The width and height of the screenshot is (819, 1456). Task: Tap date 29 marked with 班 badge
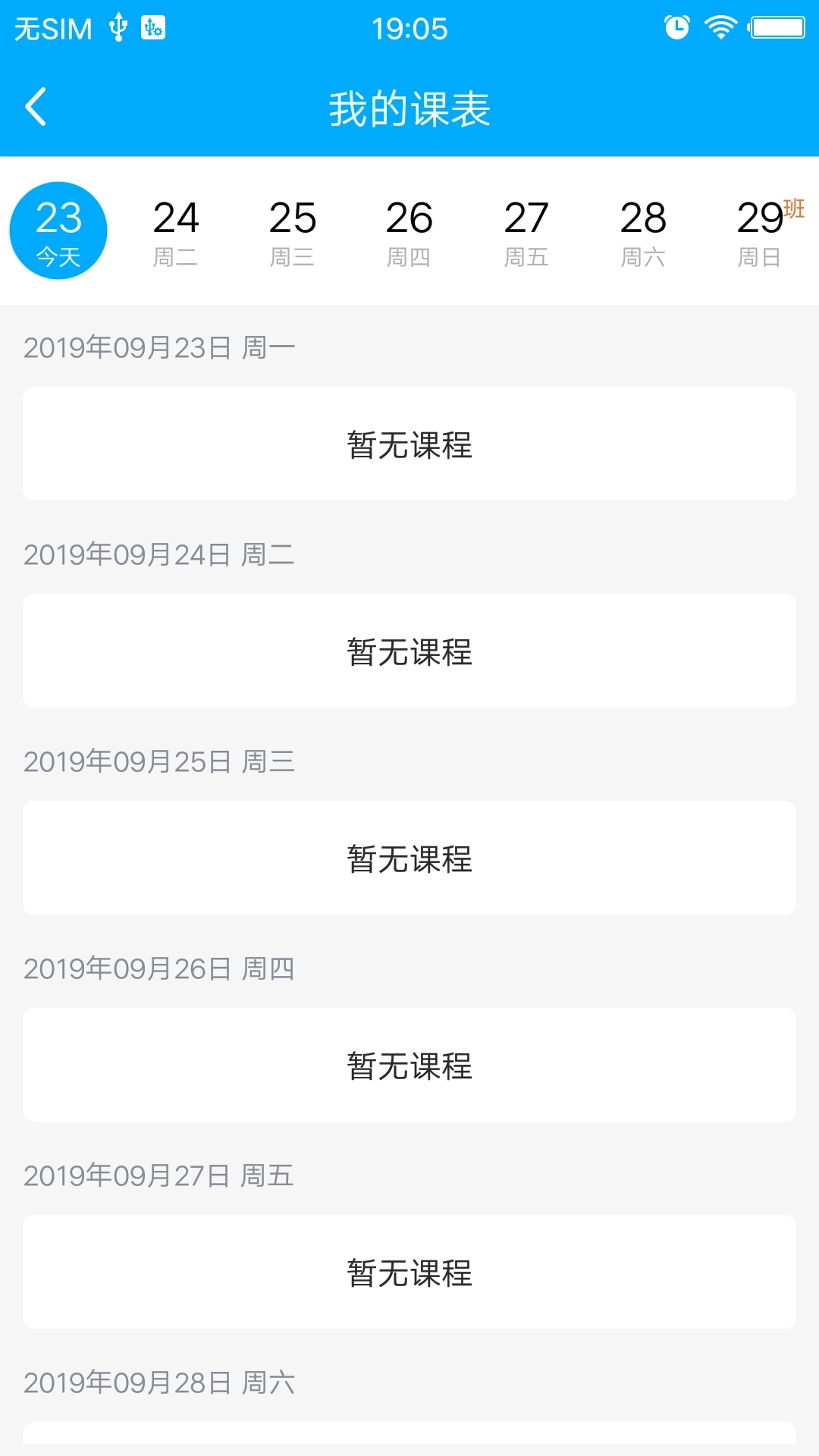(761, 229)
